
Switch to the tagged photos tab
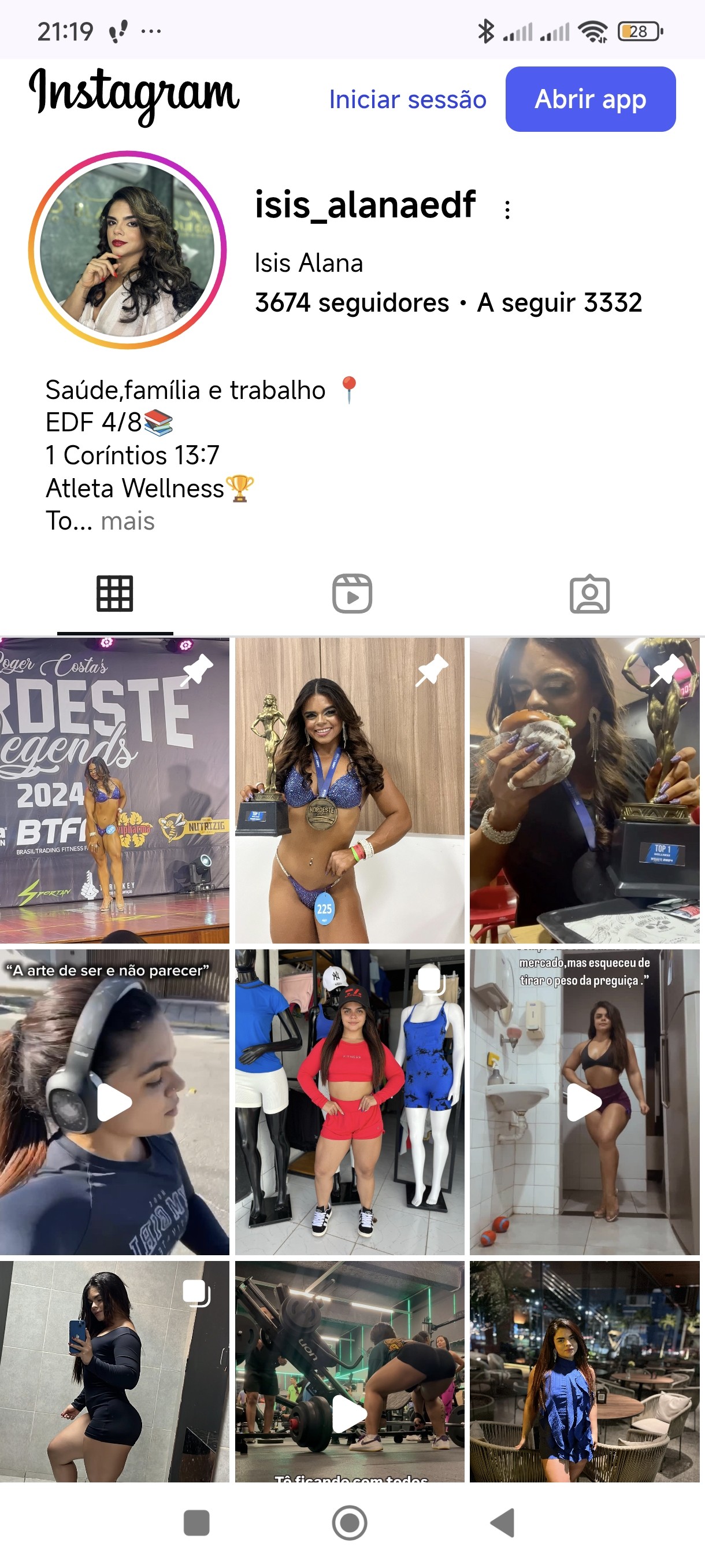[x=589, y=593]
